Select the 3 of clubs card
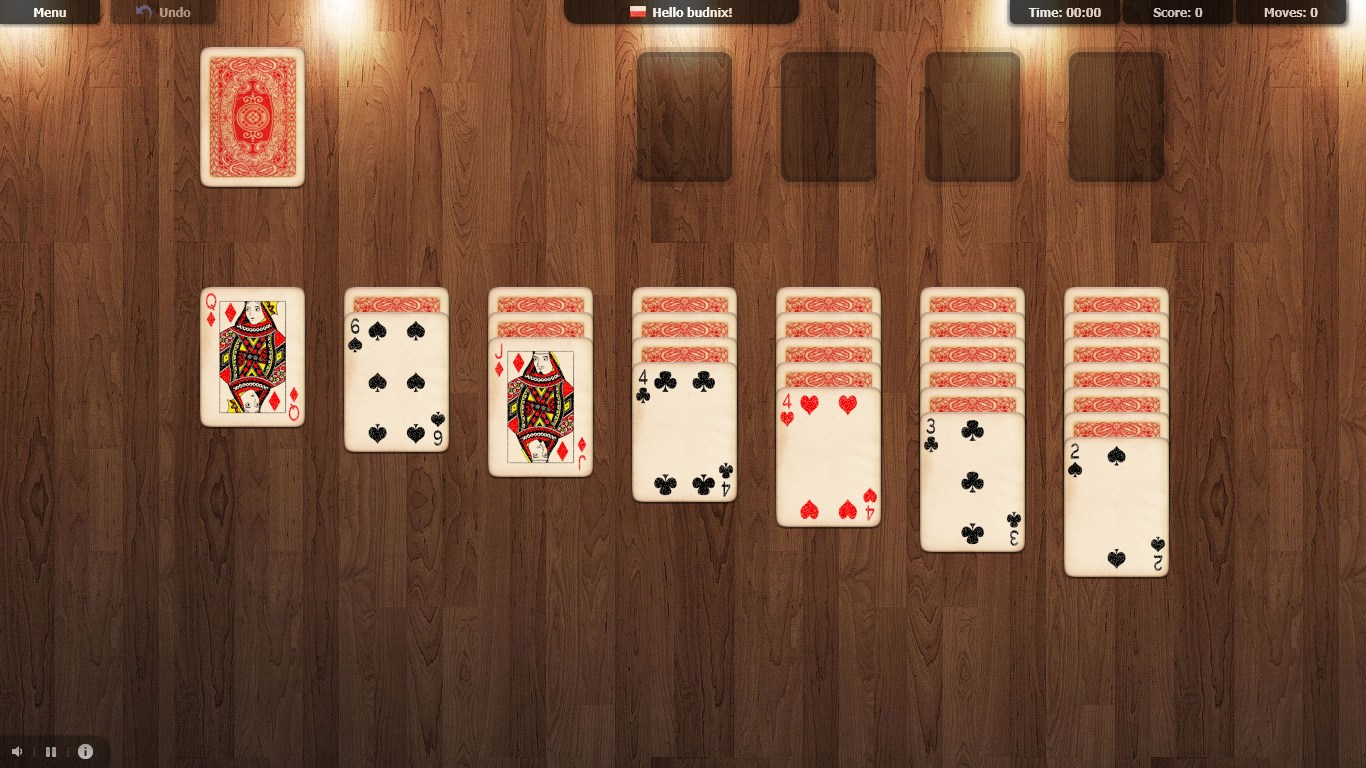The width and height of the screenshot is (1366, 768). 972,485
